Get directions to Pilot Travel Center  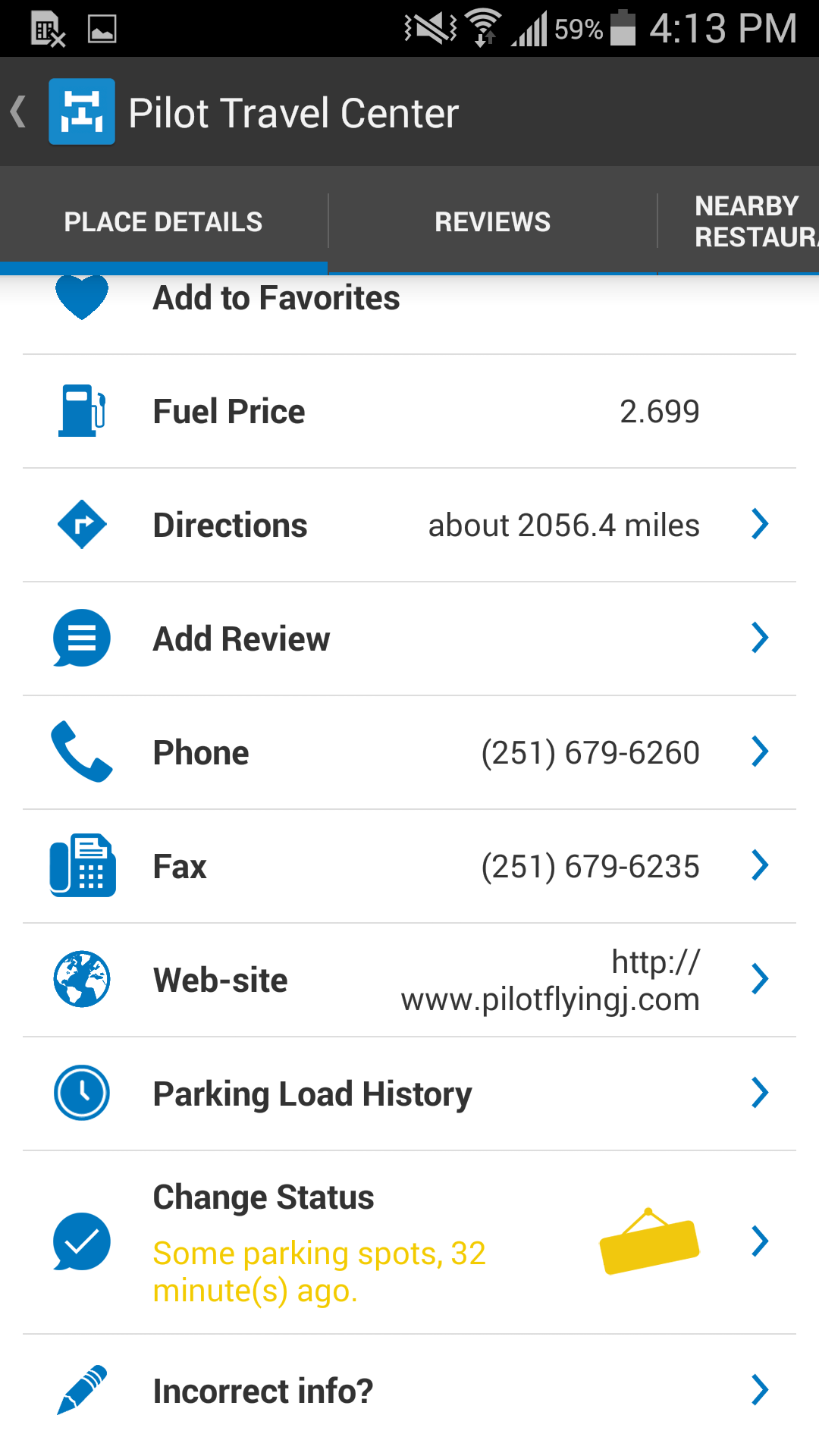(409, 525)
